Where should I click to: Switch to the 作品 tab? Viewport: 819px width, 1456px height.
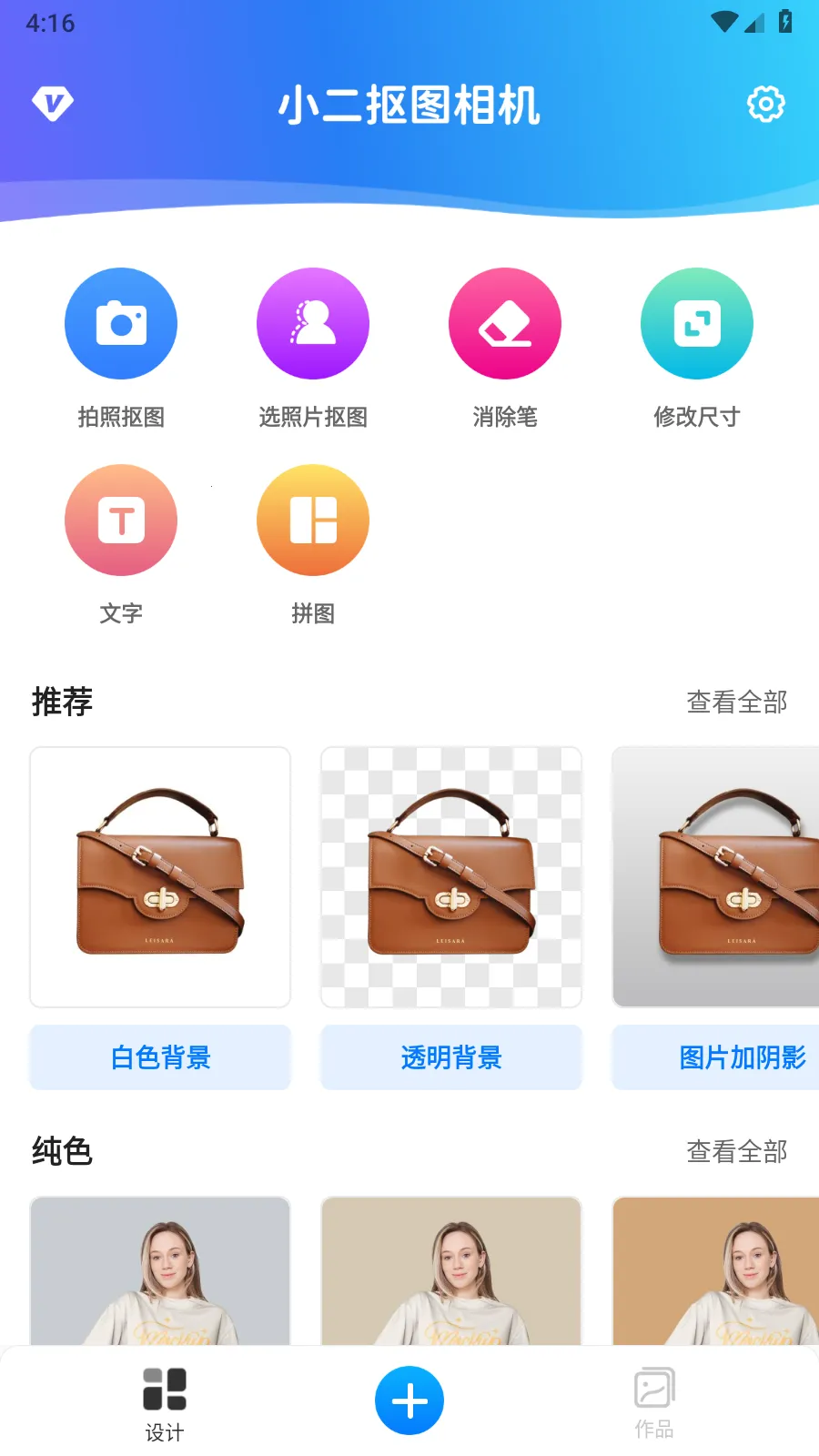point(654,1402)
